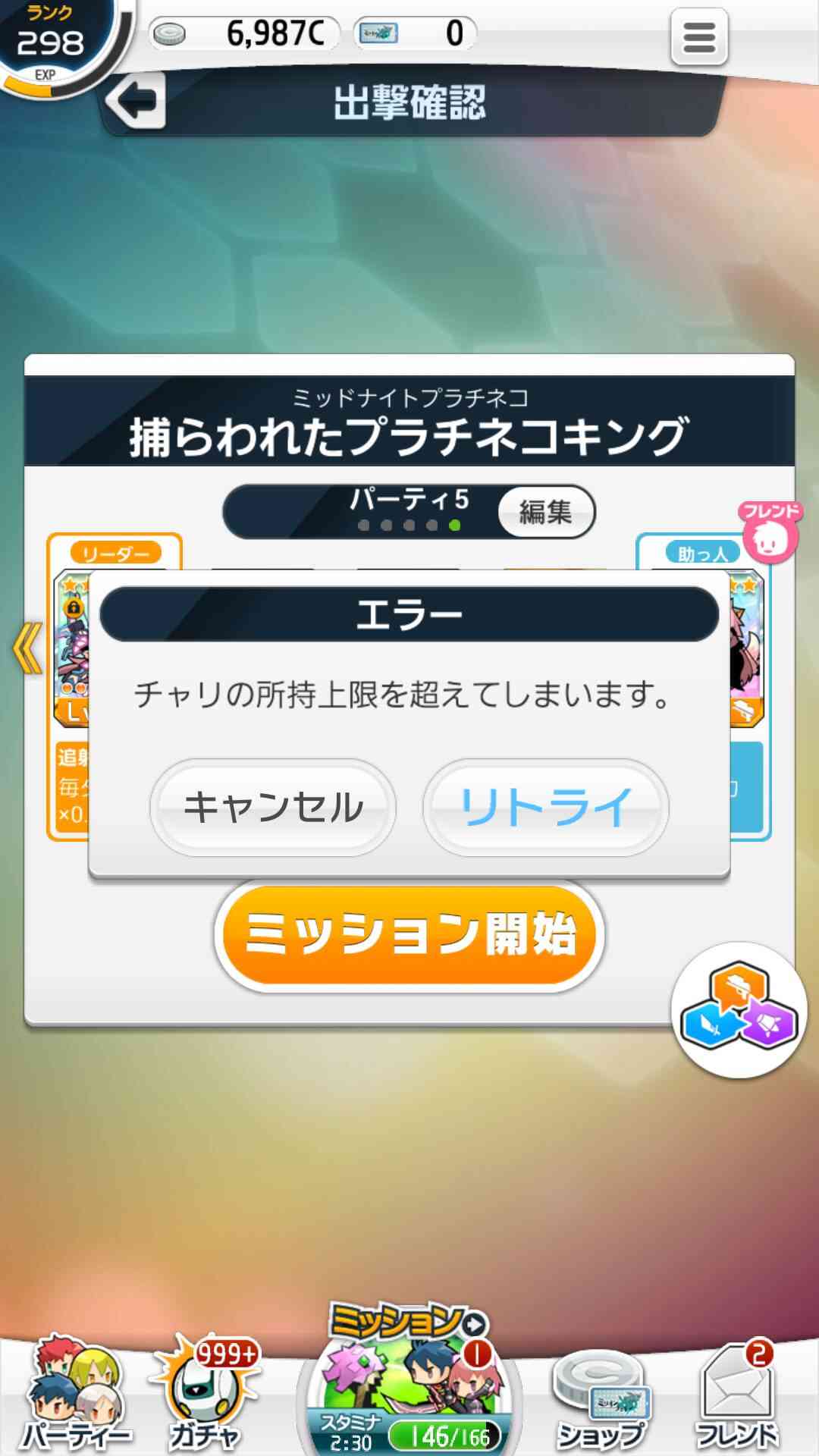Tap the pink フレンド badge icon

click(x=770, y=531)
